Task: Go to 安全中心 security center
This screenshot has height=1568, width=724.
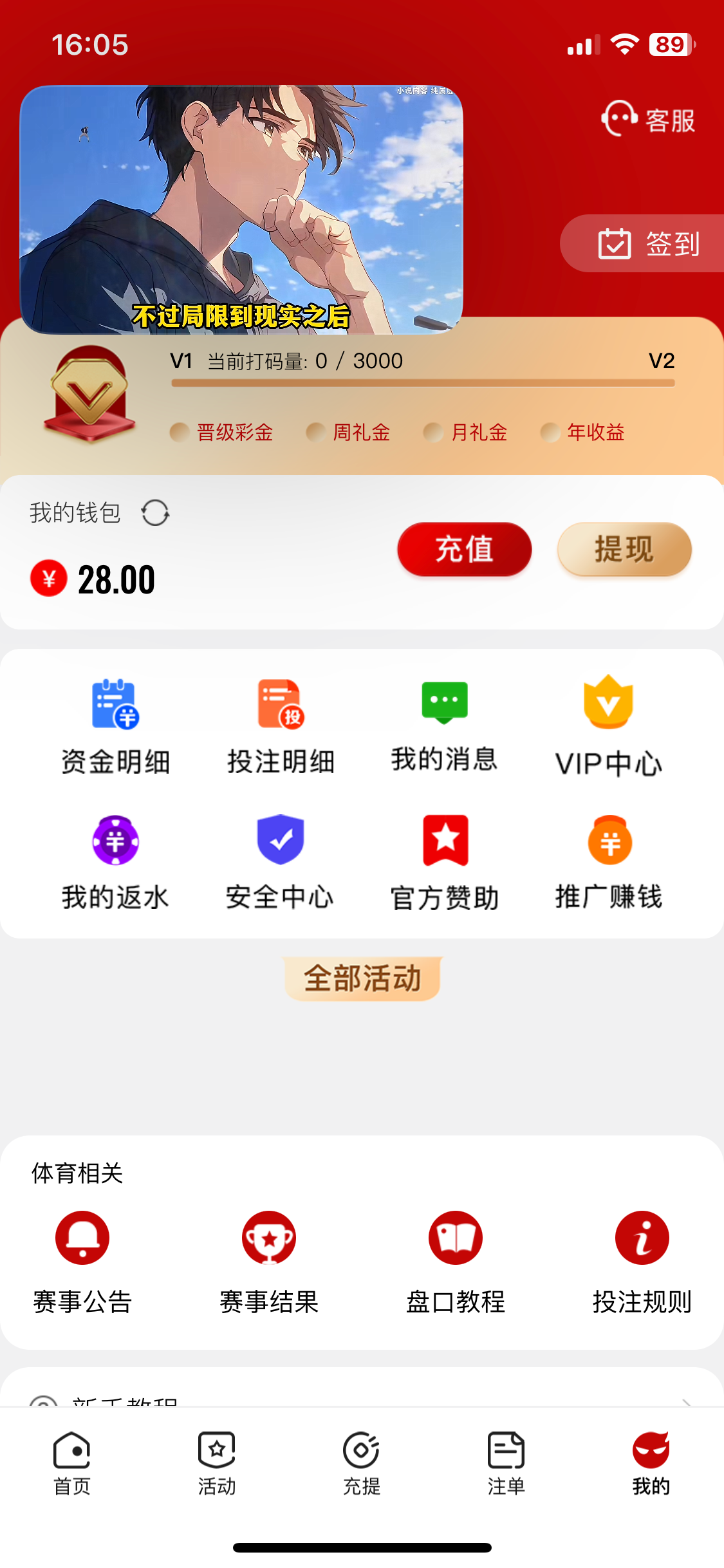Action: [281, 863]
